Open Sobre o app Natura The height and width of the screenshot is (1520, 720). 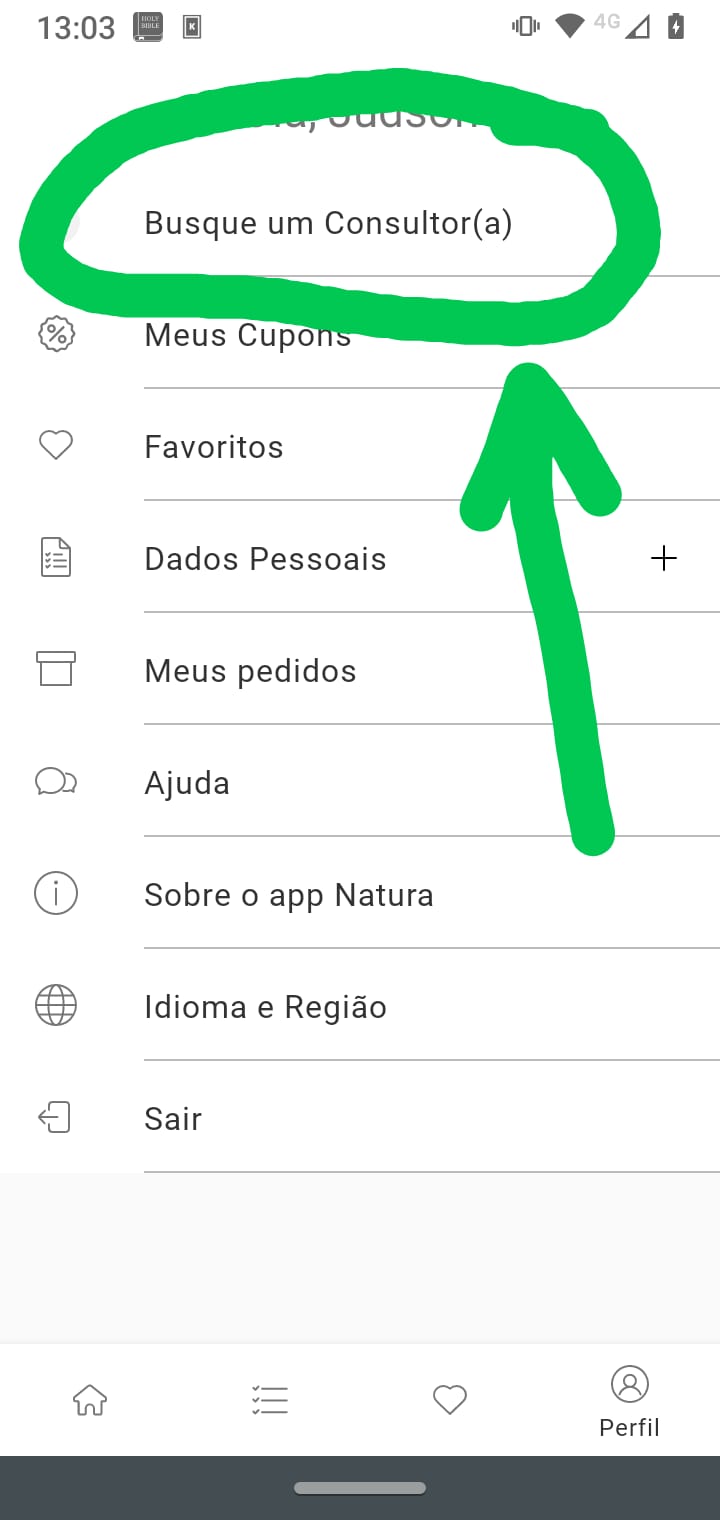tap(289, 895)
